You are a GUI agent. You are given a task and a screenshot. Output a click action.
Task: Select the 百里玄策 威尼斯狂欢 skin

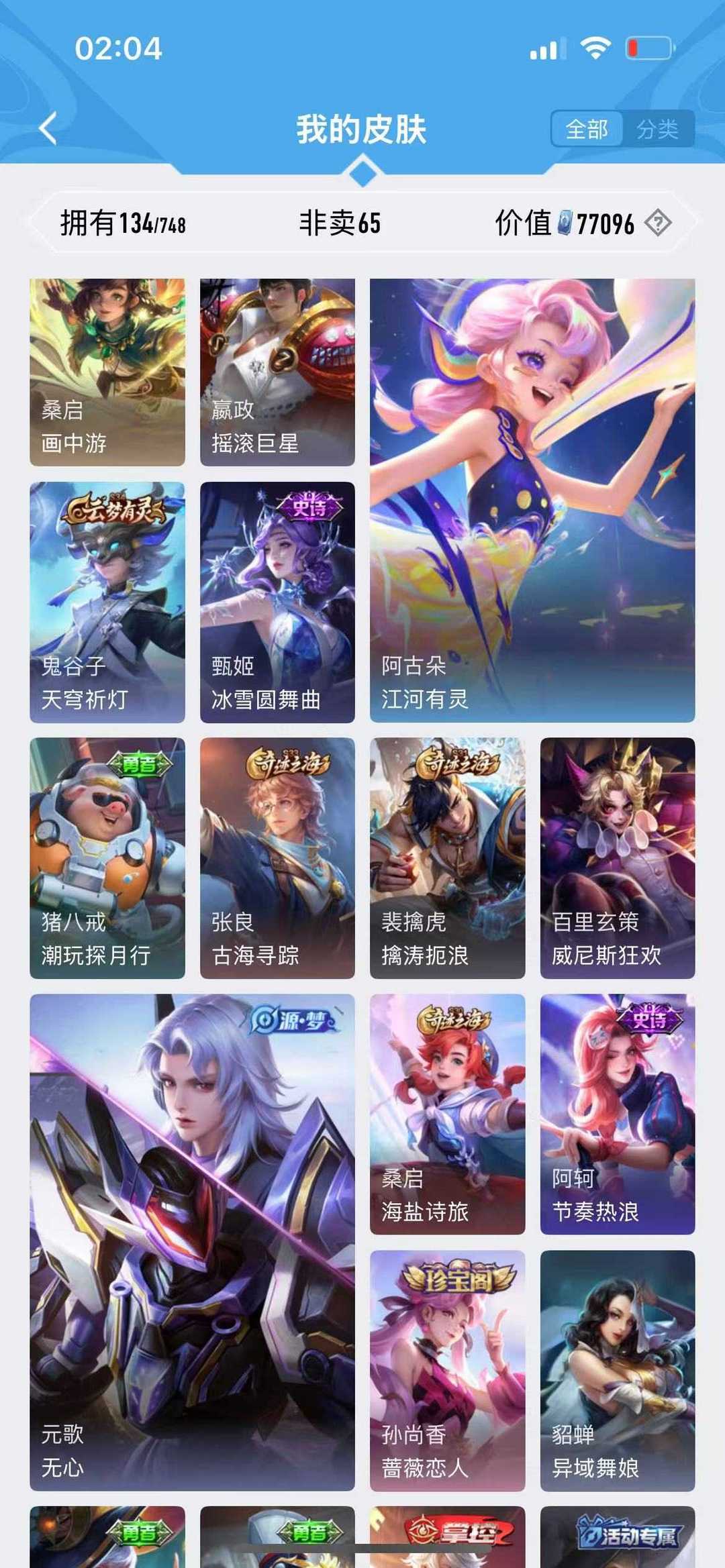(x=618, y=857)
